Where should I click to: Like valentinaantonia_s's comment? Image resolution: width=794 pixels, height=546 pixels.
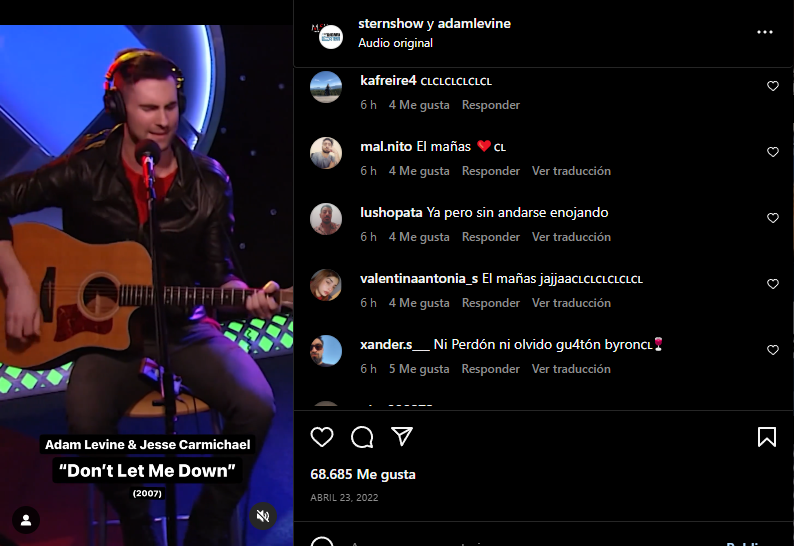coord(772,284)
